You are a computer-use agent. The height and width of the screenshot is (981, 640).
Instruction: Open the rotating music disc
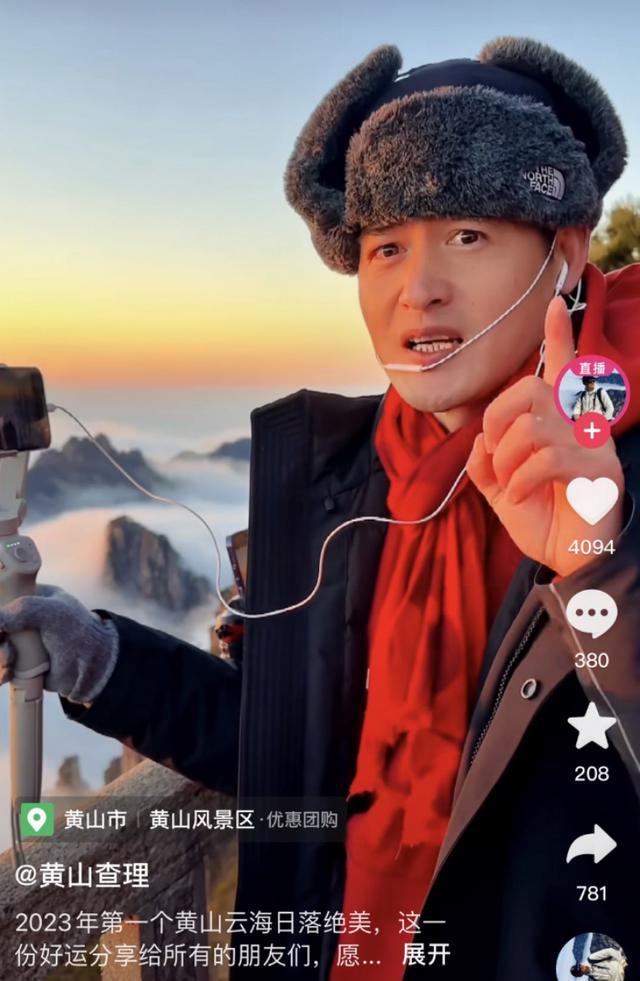tap(592, 958)
